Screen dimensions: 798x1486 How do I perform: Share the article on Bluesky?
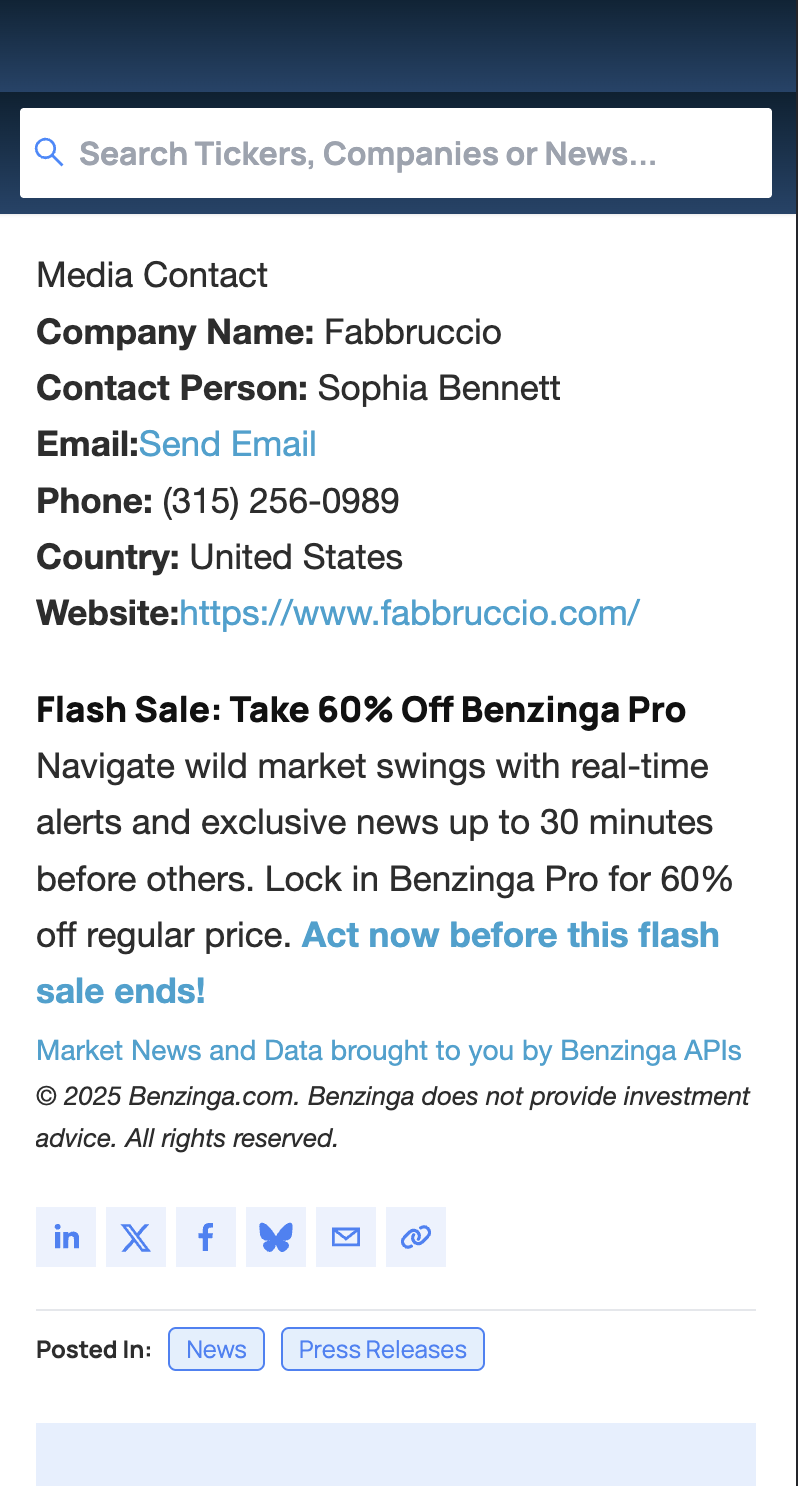(x=276, y=1237)
